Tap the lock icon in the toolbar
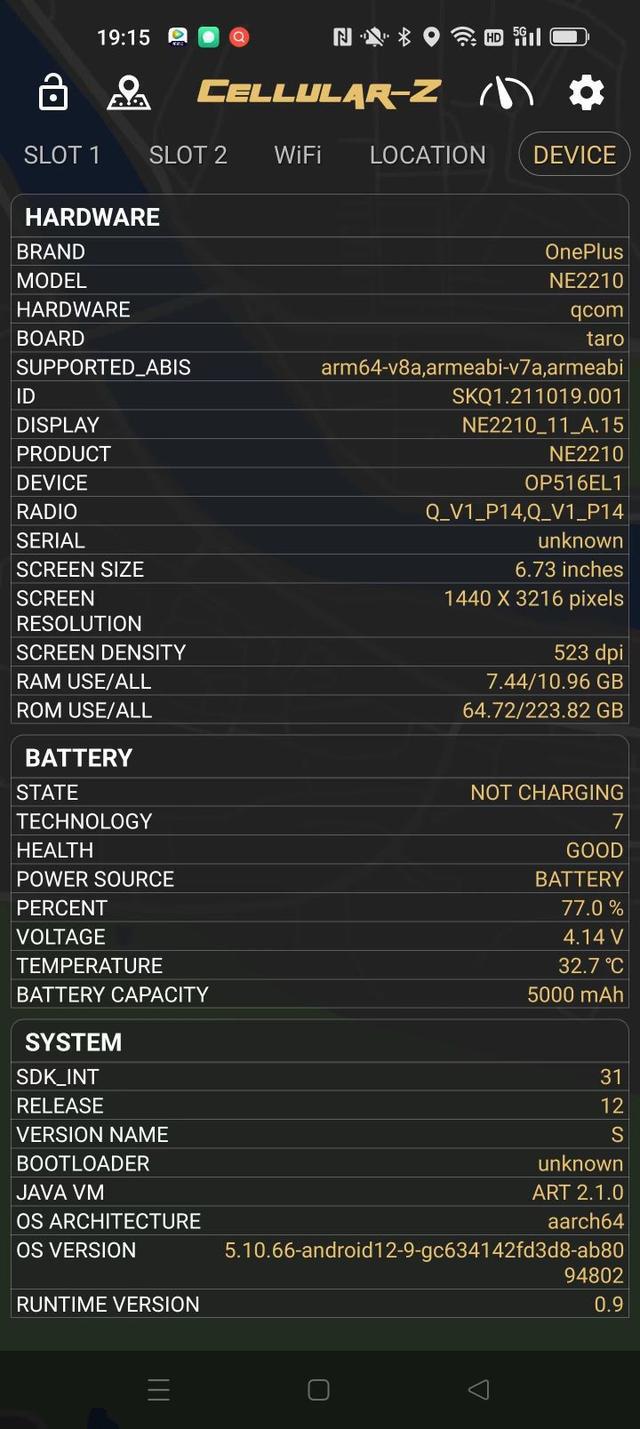640x1429 pixels. click(53, 93)
